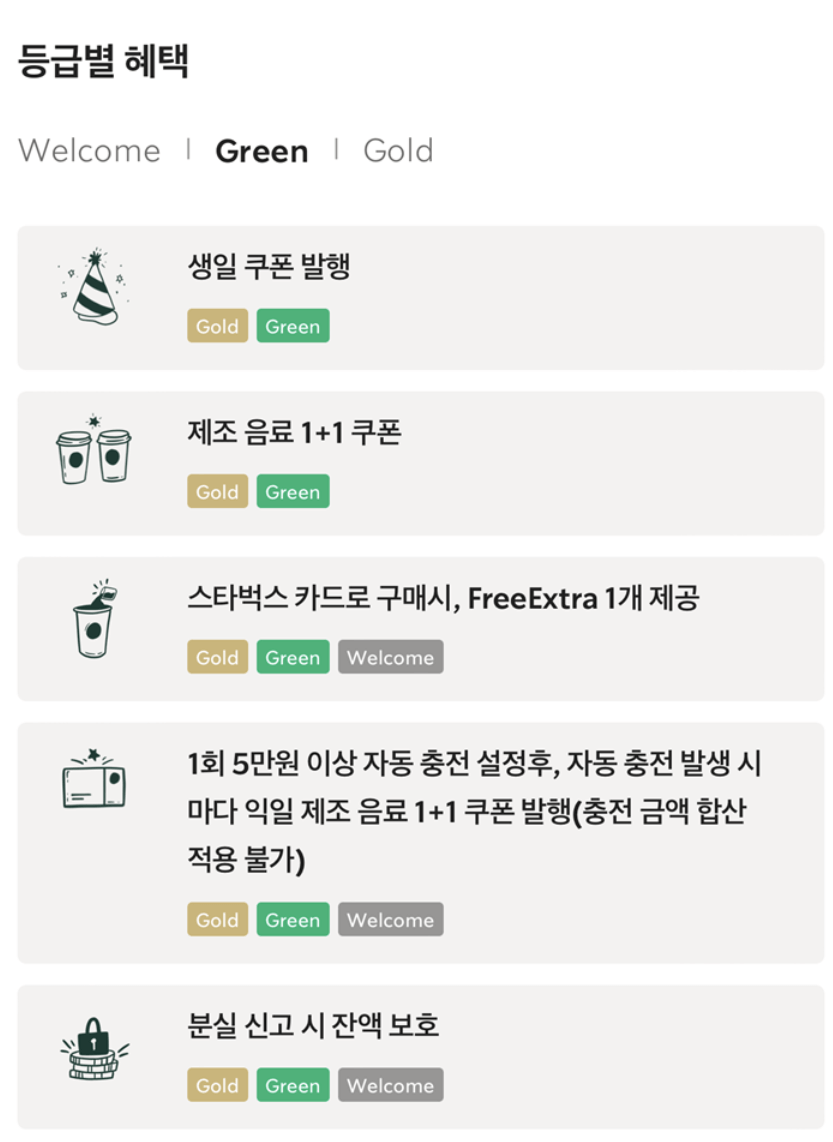Click the Green badge on the 1+1 coupon row
833x1142 pixels.
(x=292, y=491)
